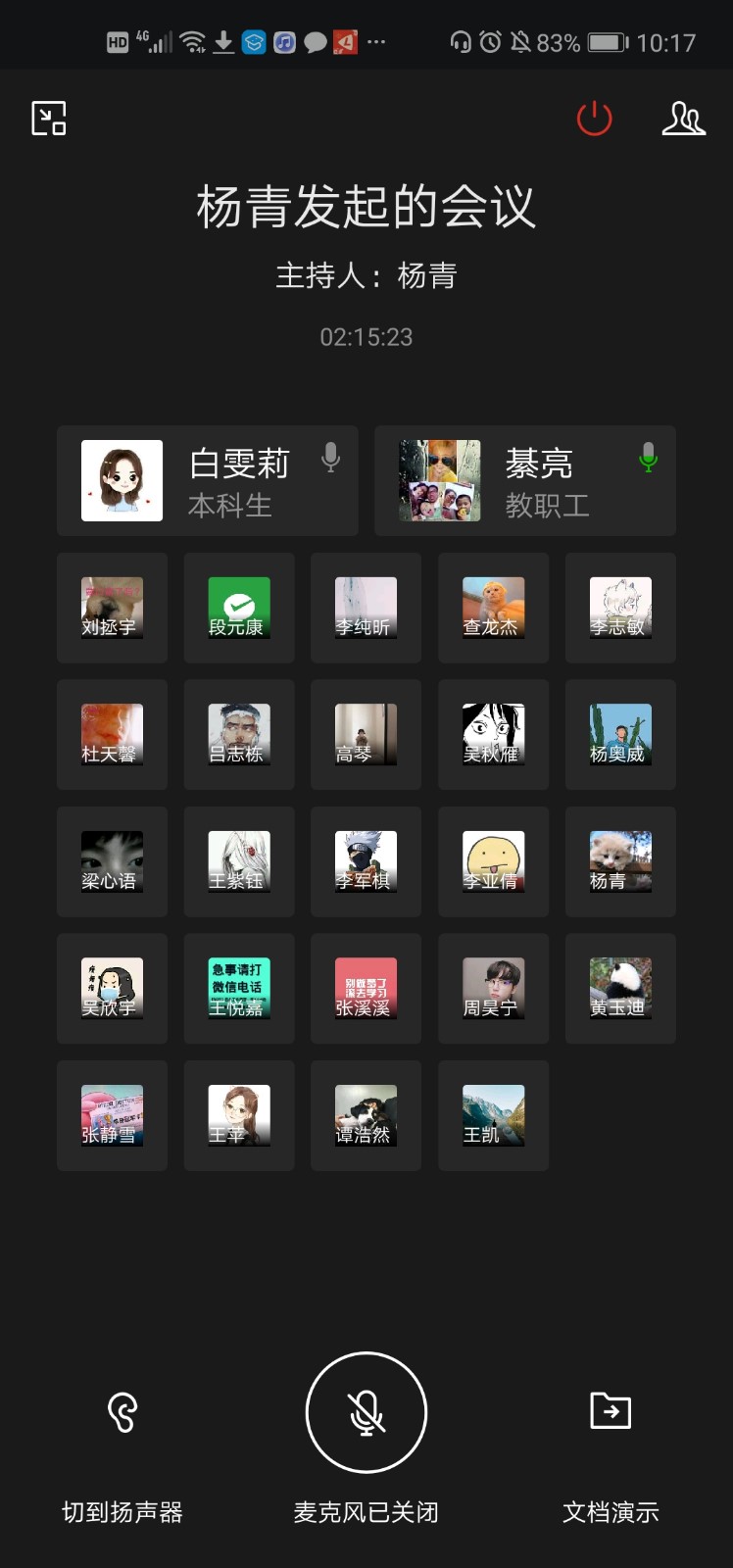Select participant 张静雪
Screen dimensions: 733x1568
coord(112,1115)
